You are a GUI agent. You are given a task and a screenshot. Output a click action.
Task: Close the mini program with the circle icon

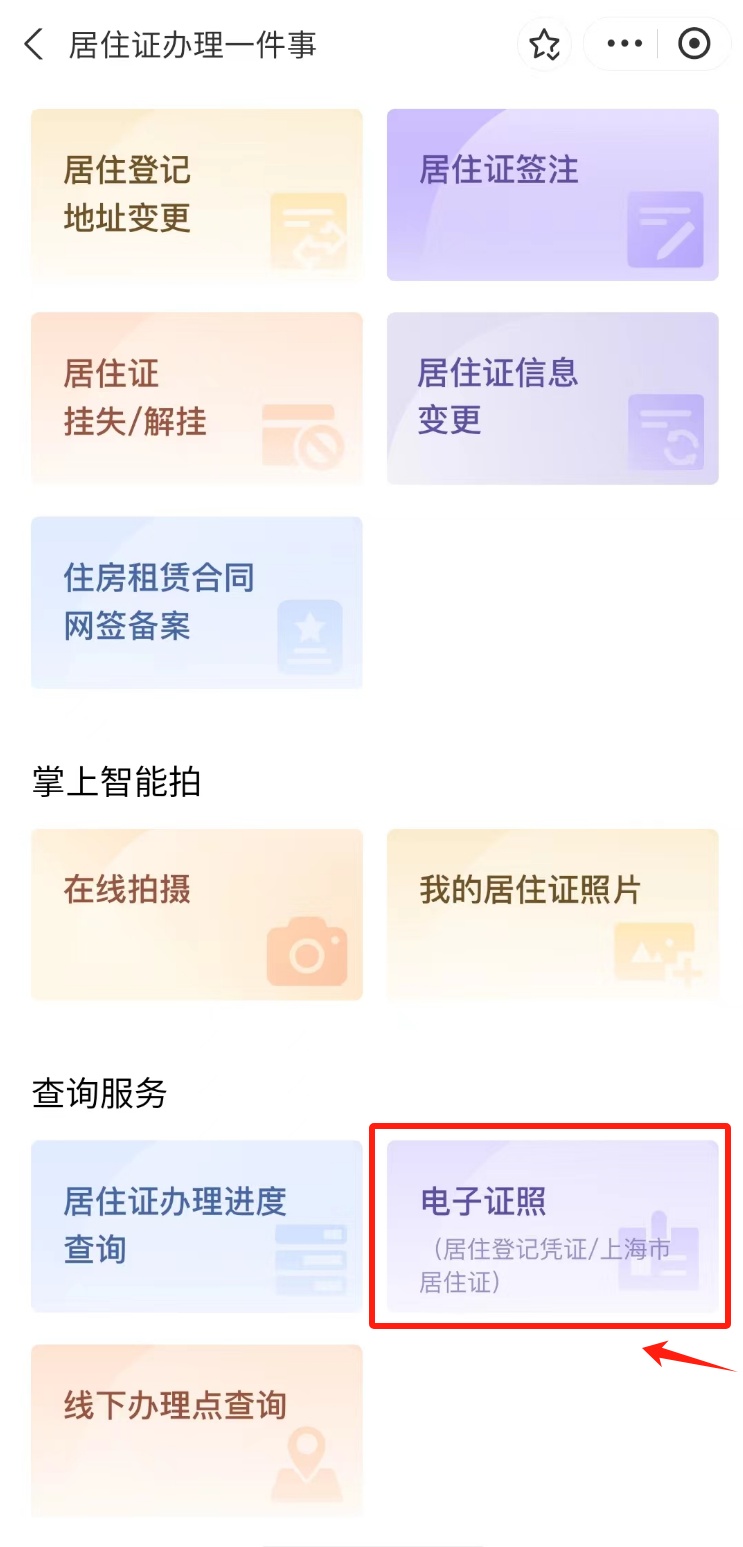tap(693, 45)
